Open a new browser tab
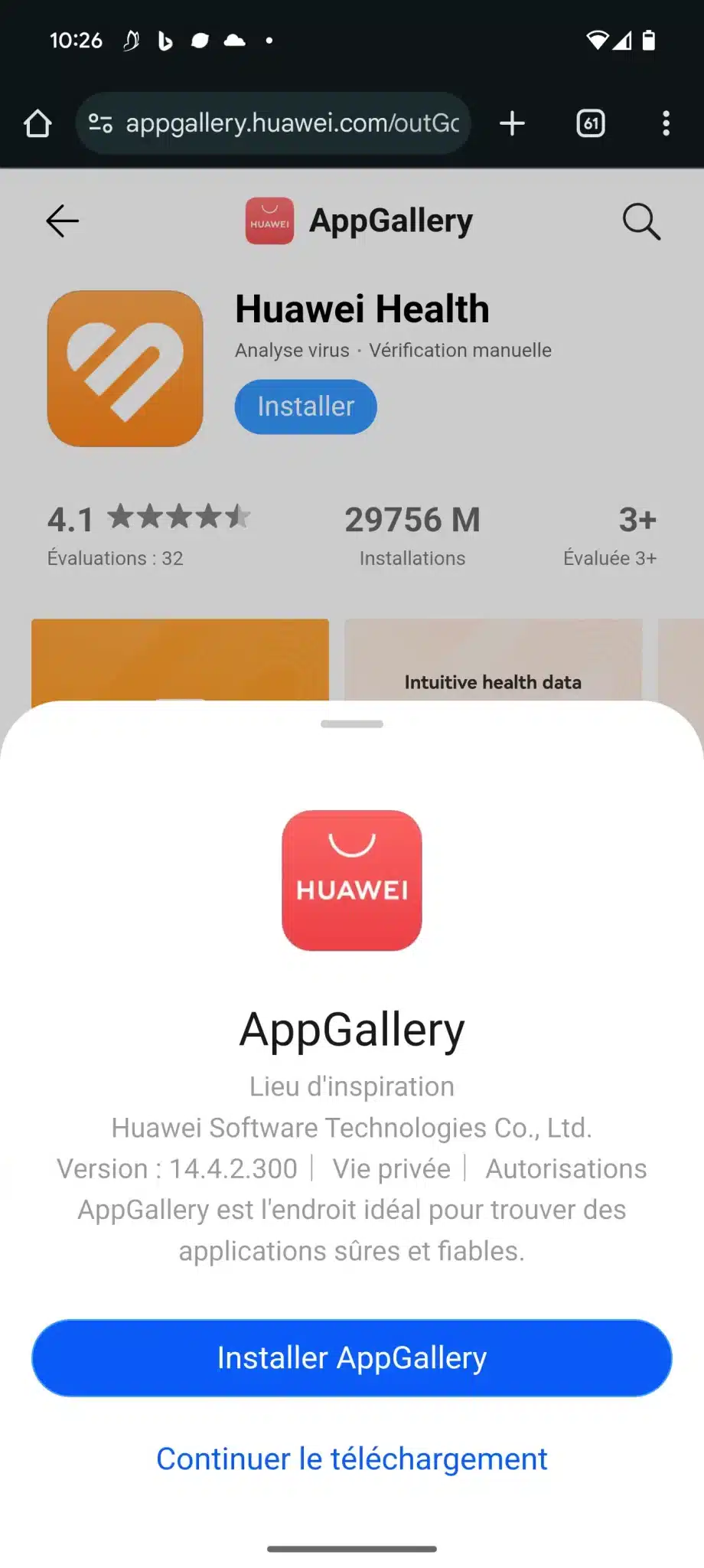Viewport: 704px width, 1568px height. click(x=512, y=123)
